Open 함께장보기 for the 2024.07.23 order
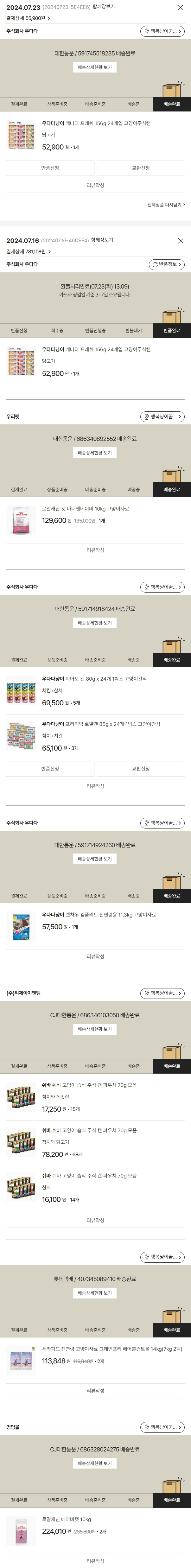 click(x=103, y=7)
